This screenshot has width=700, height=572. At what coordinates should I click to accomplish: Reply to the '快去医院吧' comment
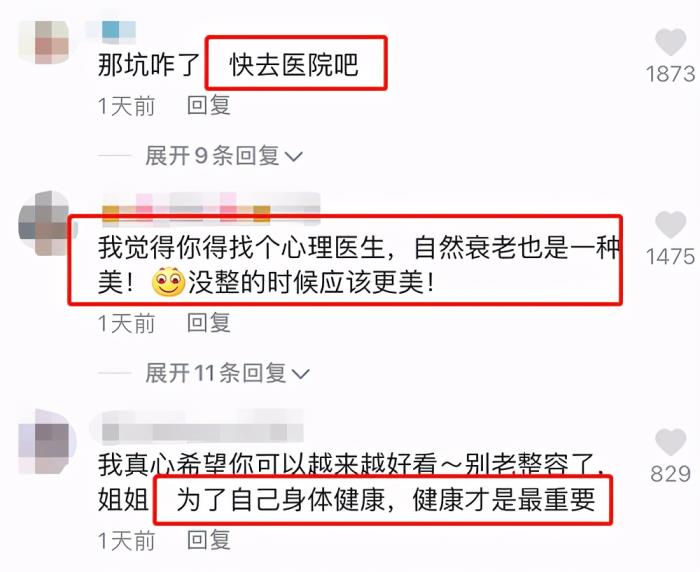click(209, 105)
